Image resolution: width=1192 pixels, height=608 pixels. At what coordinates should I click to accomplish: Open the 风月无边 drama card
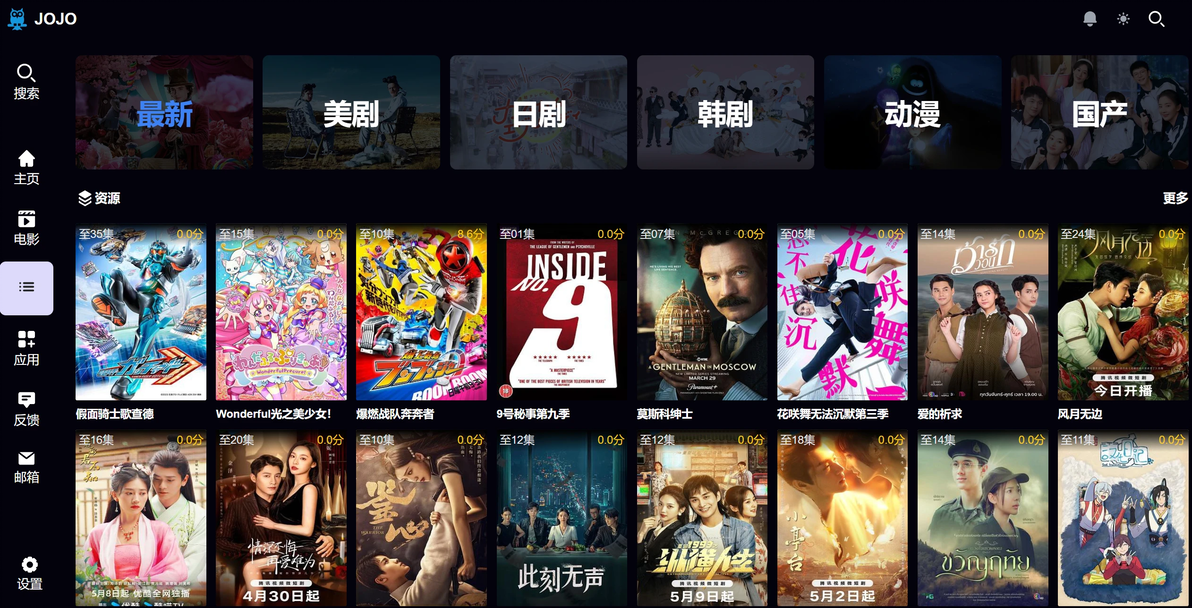pyautogui.click(x=1123, y=312)
